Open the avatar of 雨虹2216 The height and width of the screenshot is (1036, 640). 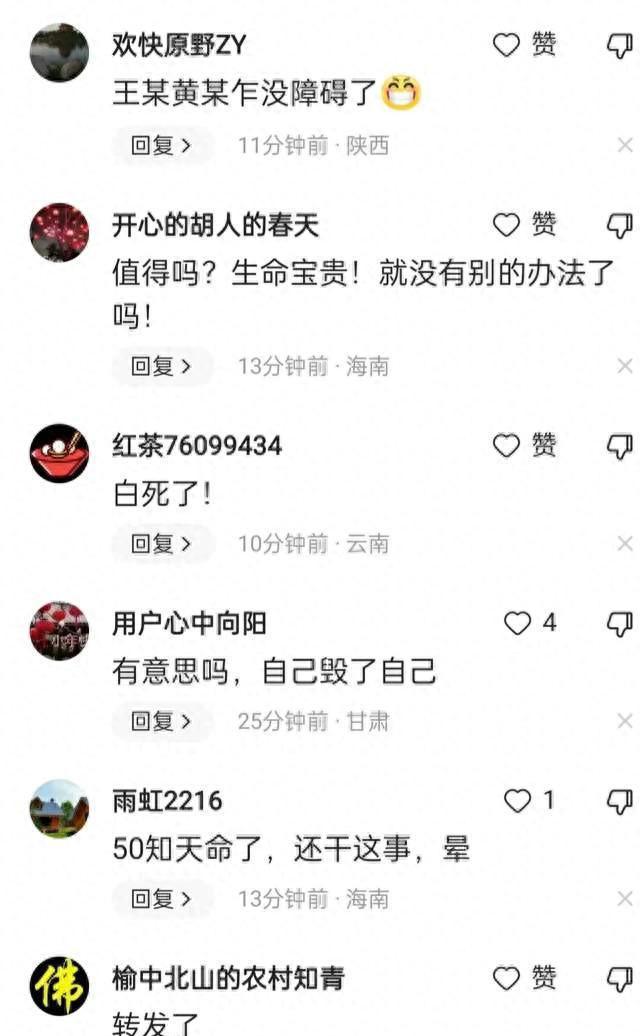point(59,808)
